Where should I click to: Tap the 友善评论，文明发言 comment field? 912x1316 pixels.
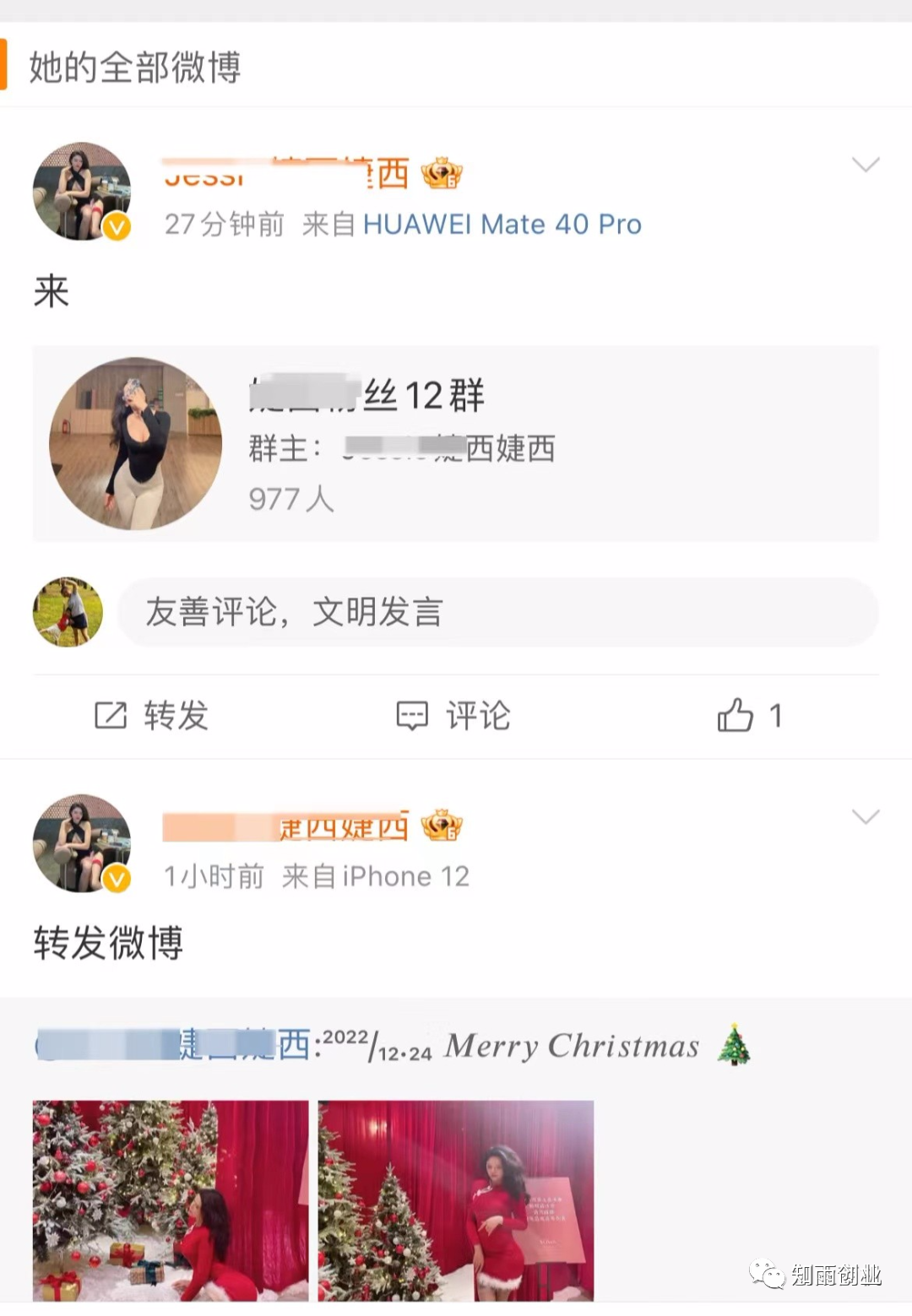[497, 613]
